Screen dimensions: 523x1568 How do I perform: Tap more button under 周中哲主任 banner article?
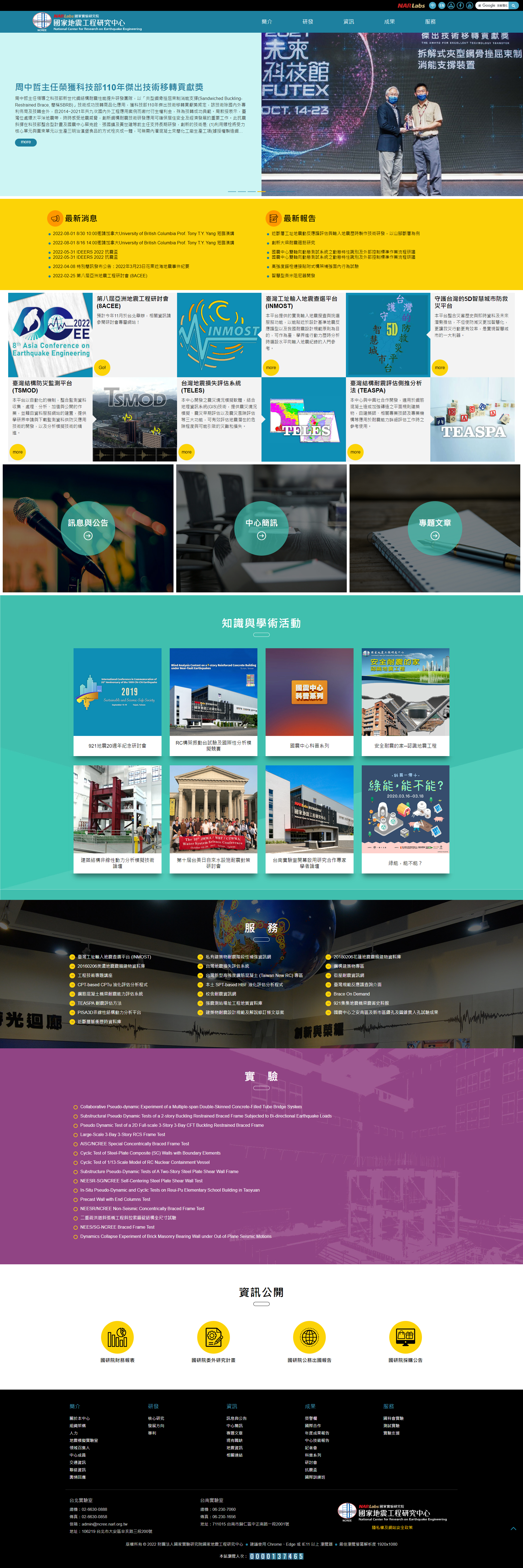click(x=26, y=142)
